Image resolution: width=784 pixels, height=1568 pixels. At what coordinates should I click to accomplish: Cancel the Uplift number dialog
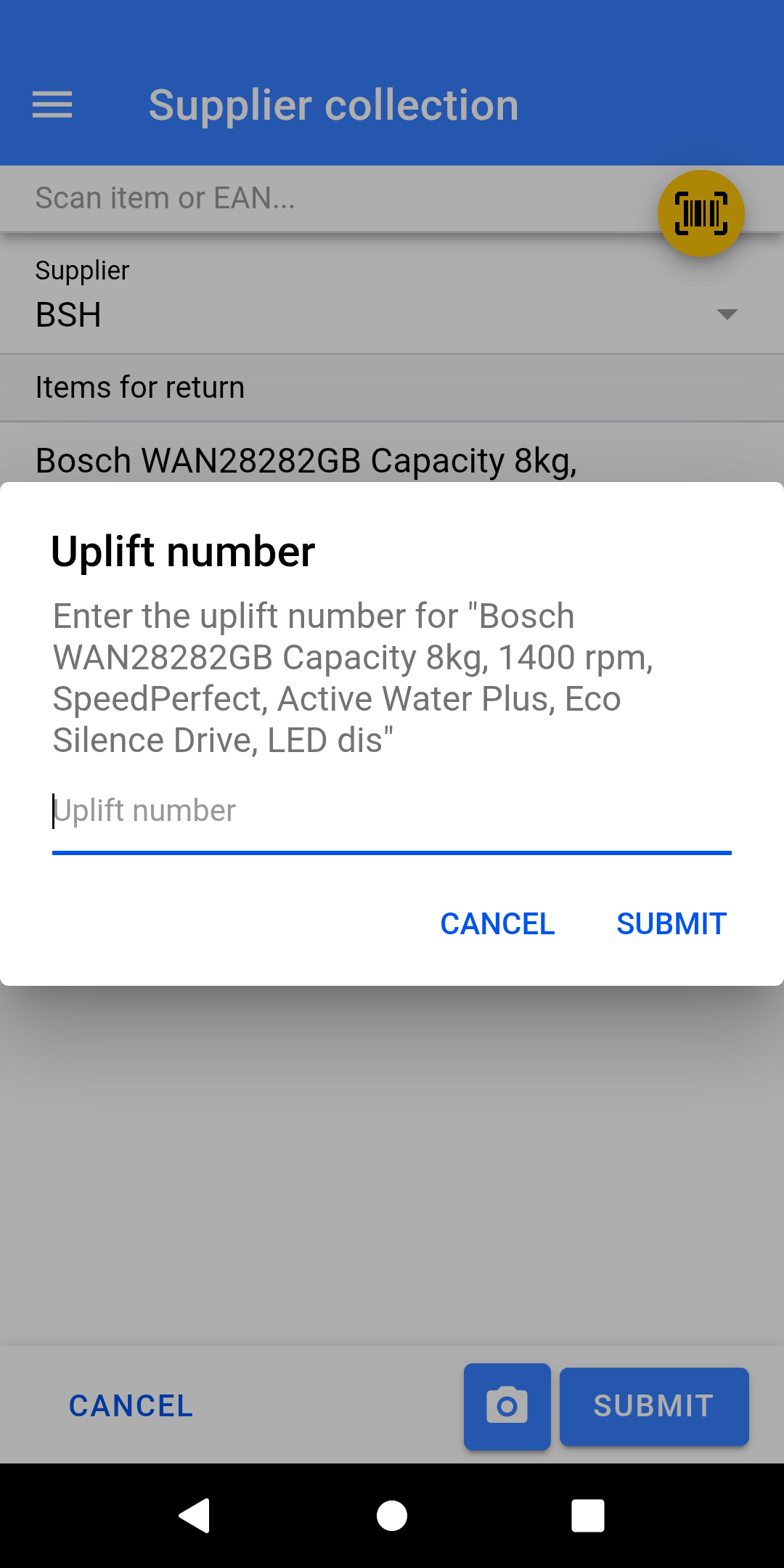(497, 923)
